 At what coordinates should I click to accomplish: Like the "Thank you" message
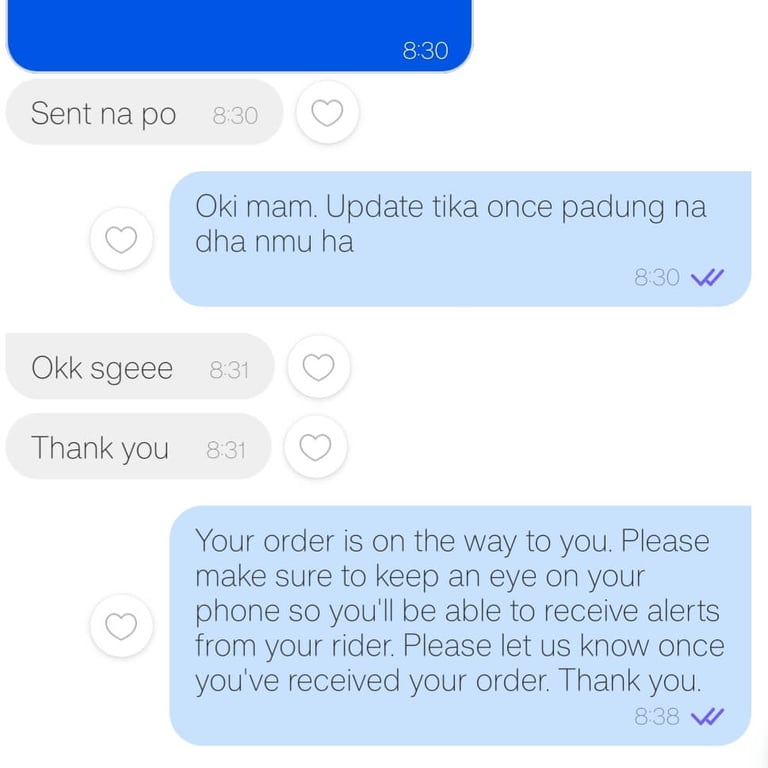tap(315, 447)
